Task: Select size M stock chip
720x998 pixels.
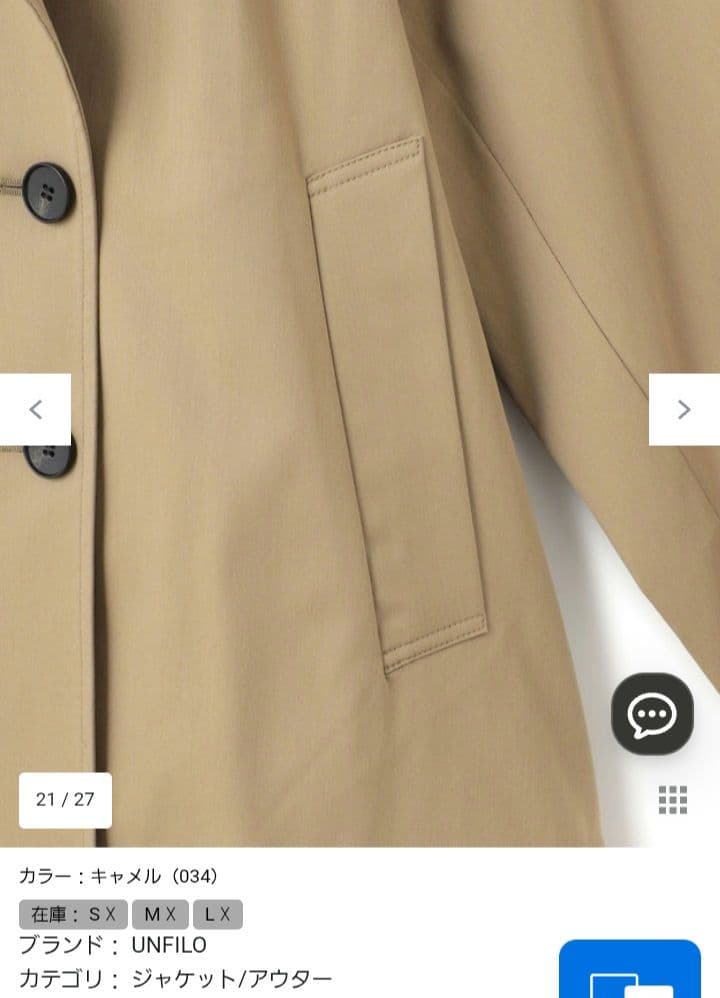Action: pyautogui.click(x=159, y=914)
